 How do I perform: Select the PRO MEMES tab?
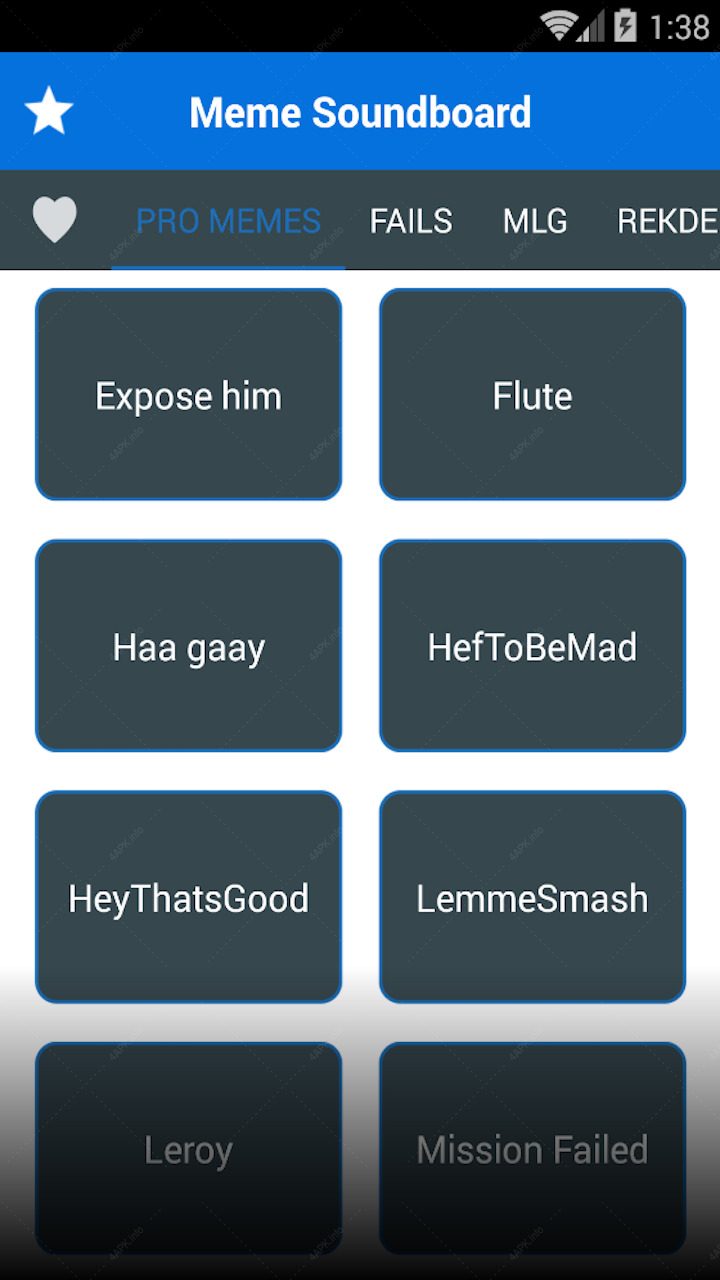coord(228,220)
